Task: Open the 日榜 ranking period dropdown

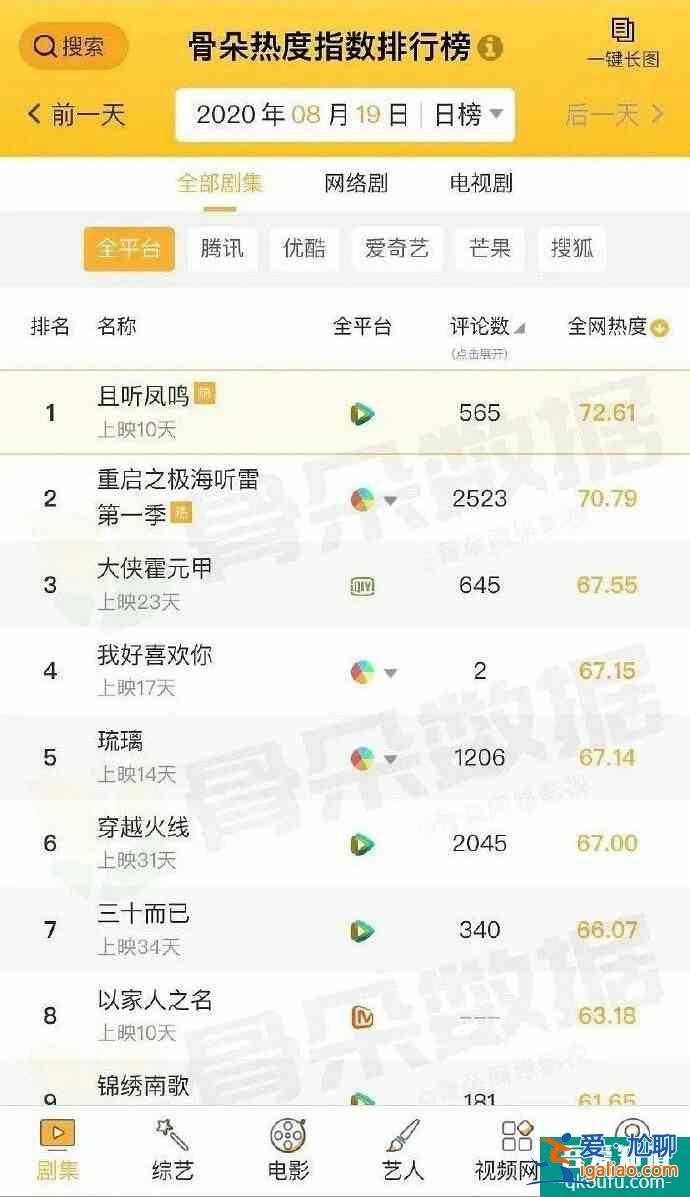Action: (469, 115)
